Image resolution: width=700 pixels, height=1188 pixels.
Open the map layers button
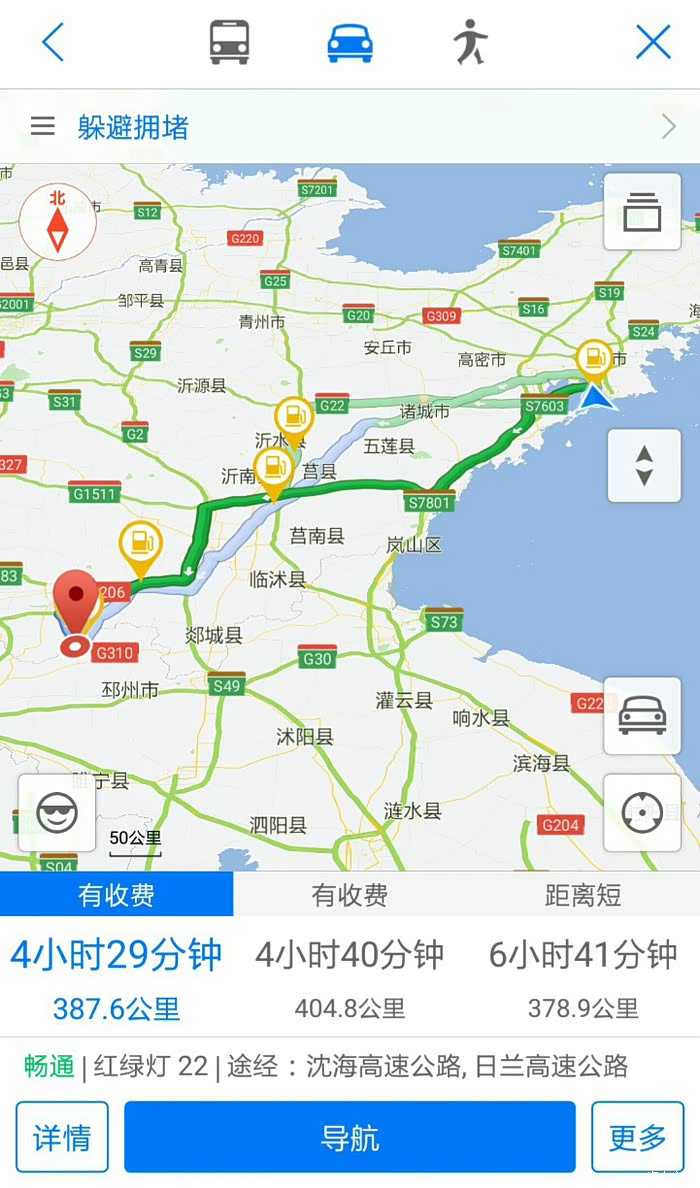[x=642, y=212]
